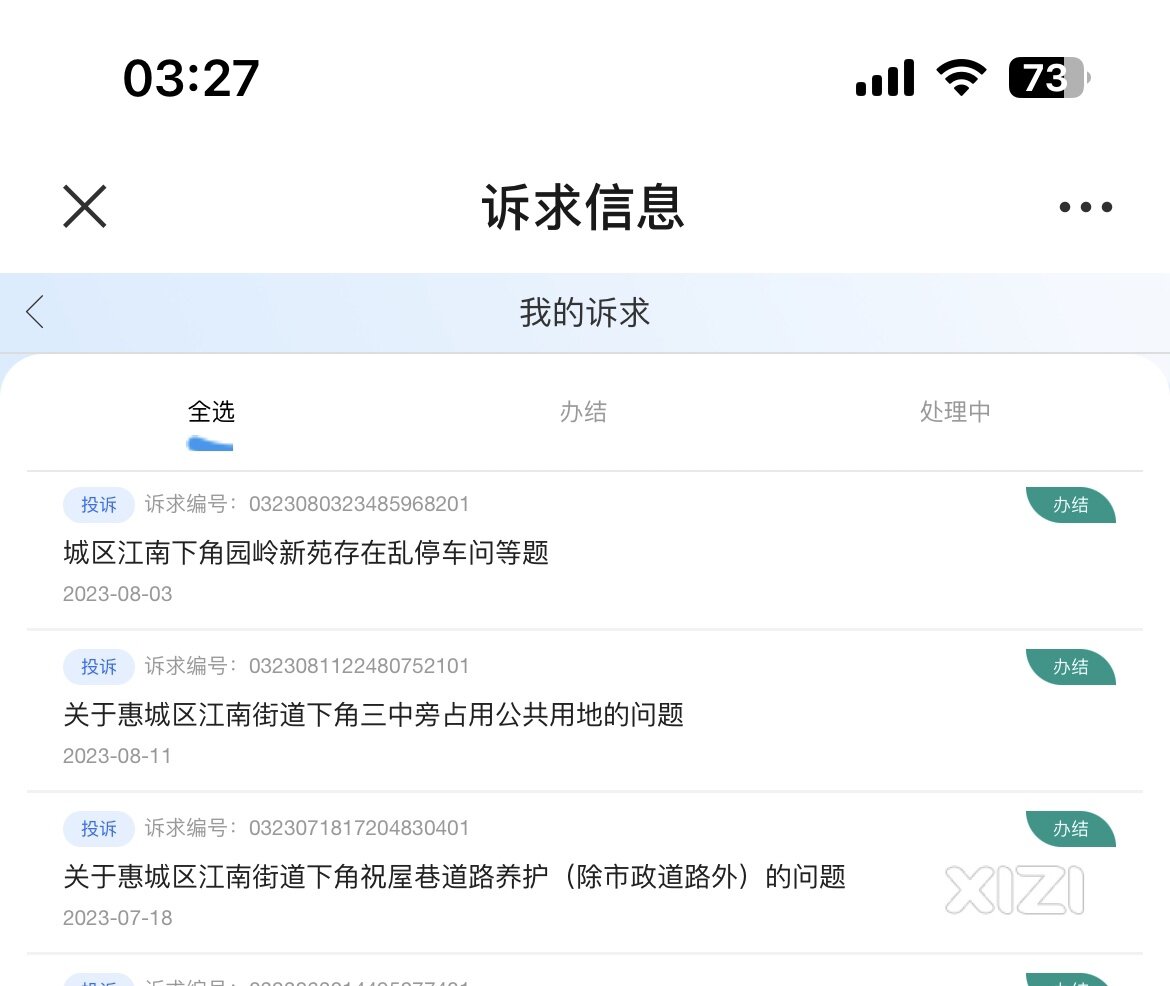Open the three-dot overflow menu

(1085, 207)
